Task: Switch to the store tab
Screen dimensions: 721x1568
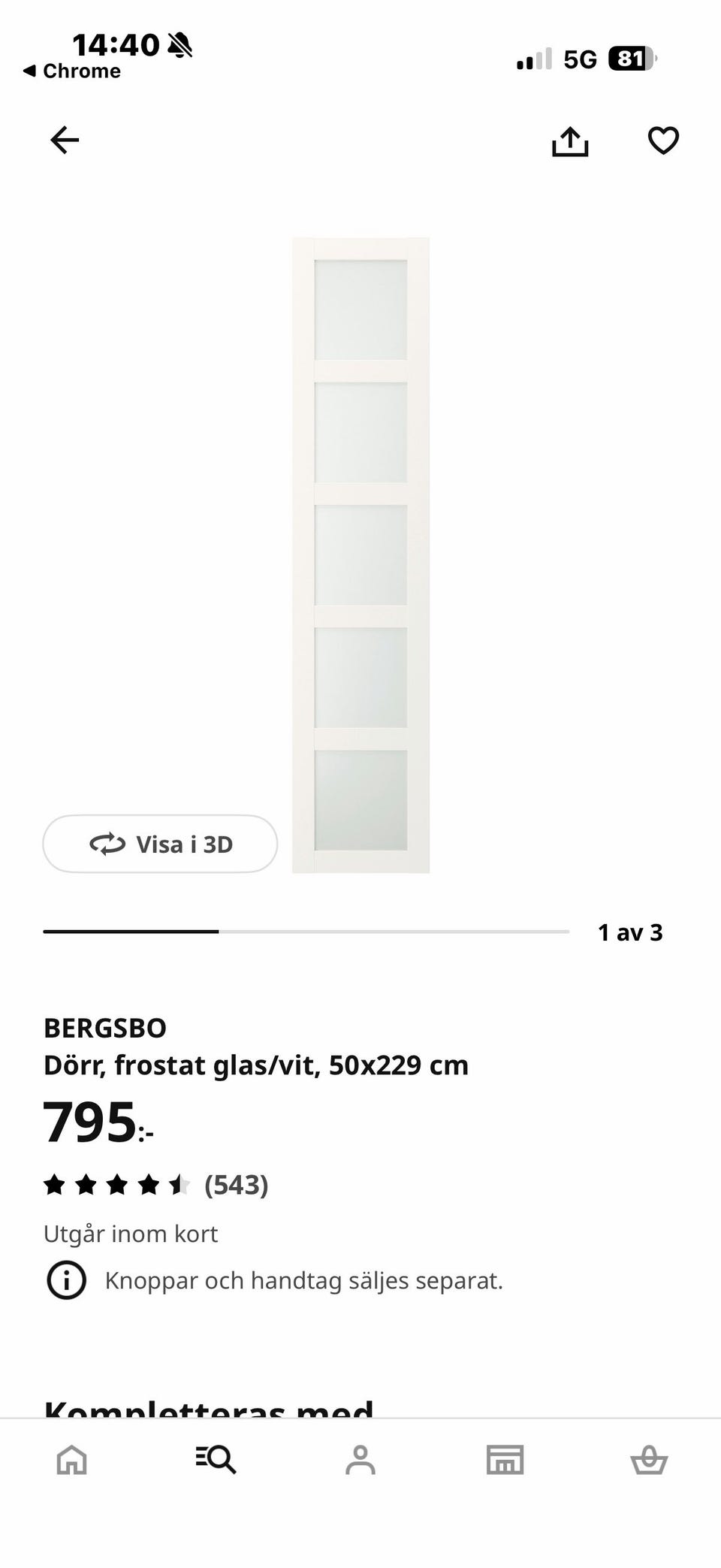Action: click(505, 1460)
